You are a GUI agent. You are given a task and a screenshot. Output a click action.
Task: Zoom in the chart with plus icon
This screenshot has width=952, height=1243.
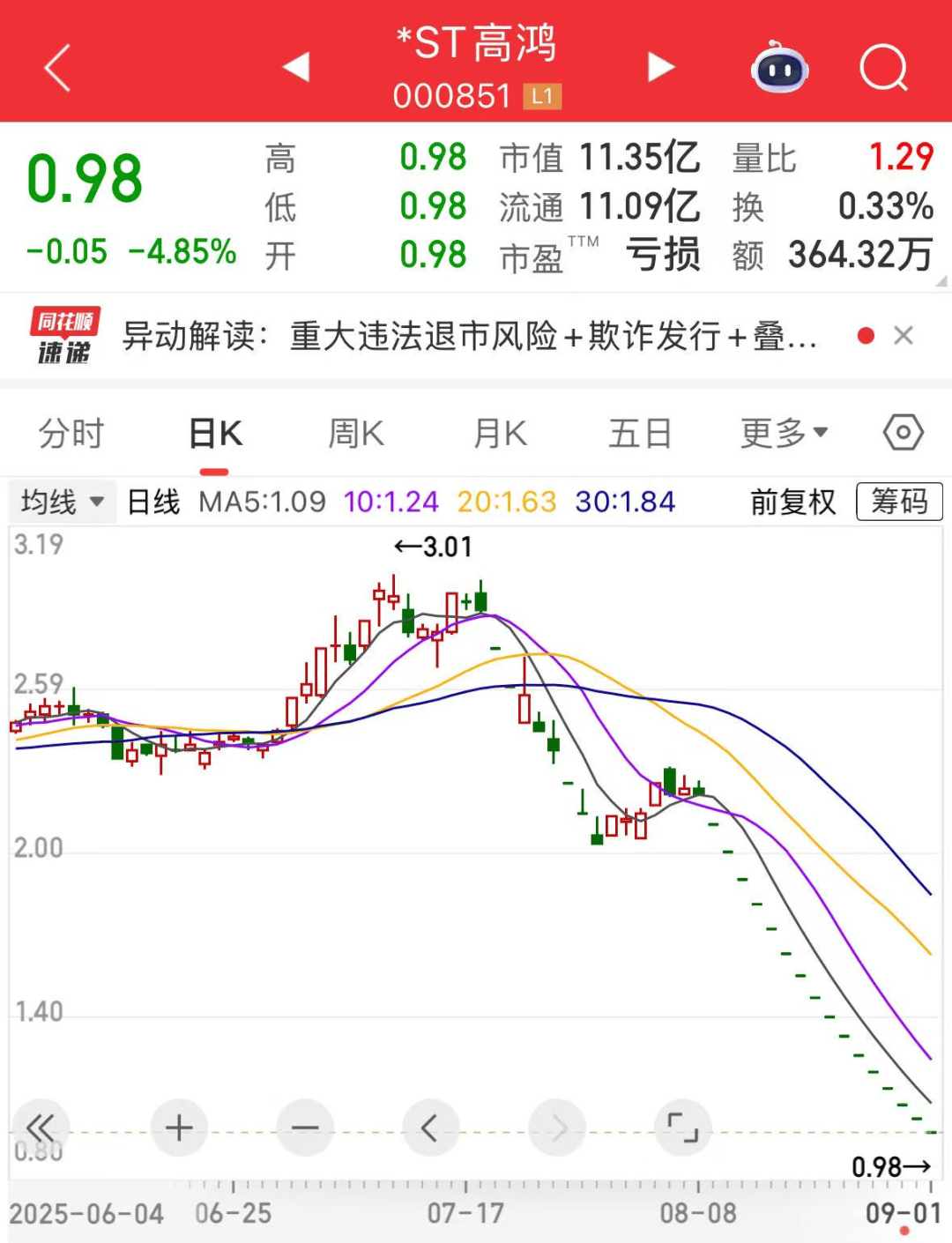(x=179, y=1127)
